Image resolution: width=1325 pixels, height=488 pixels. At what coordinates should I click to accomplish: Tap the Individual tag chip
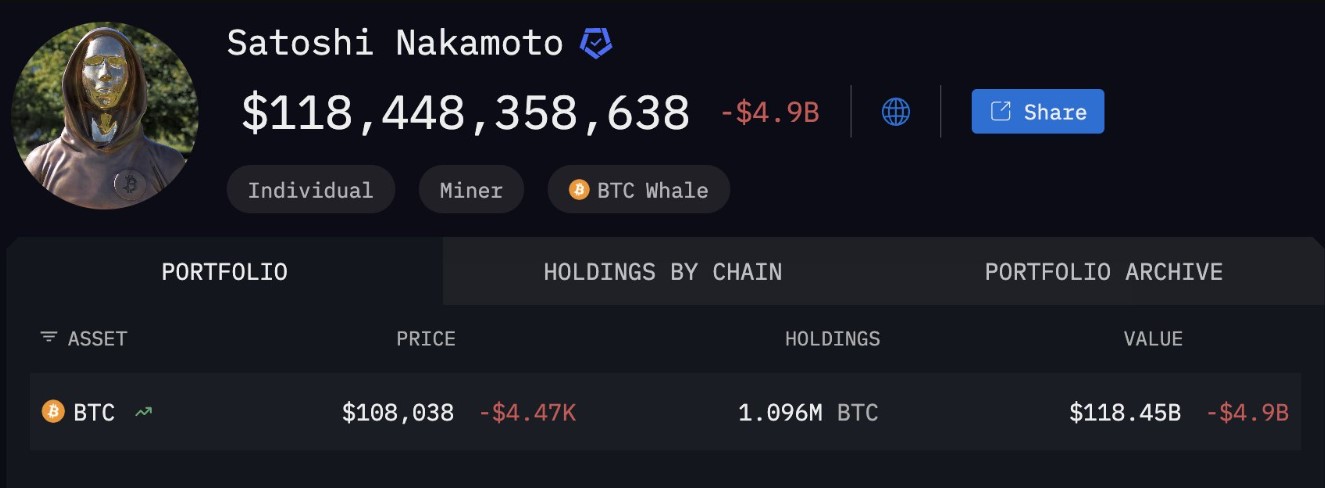point(310,190)
